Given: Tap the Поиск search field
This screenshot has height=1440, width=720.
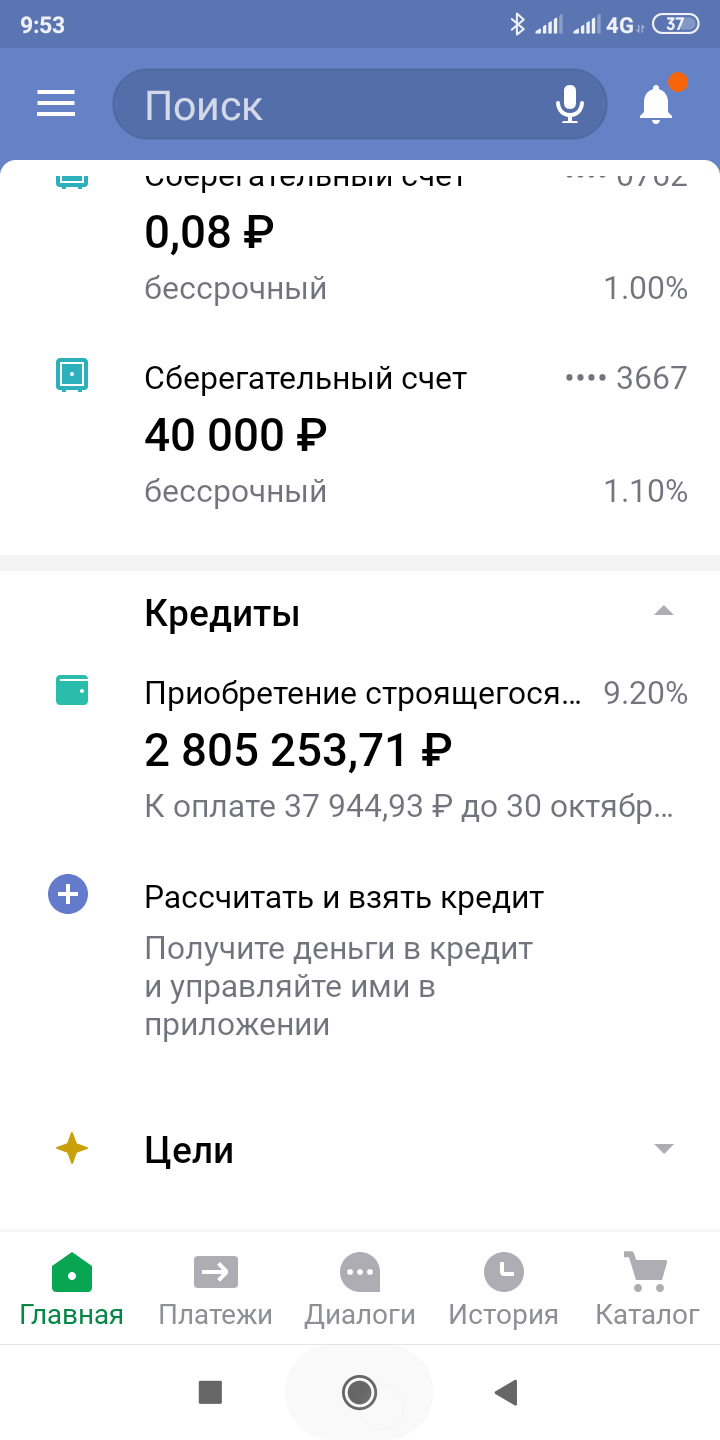Looking at the screenshot, I should coord(330,104).
